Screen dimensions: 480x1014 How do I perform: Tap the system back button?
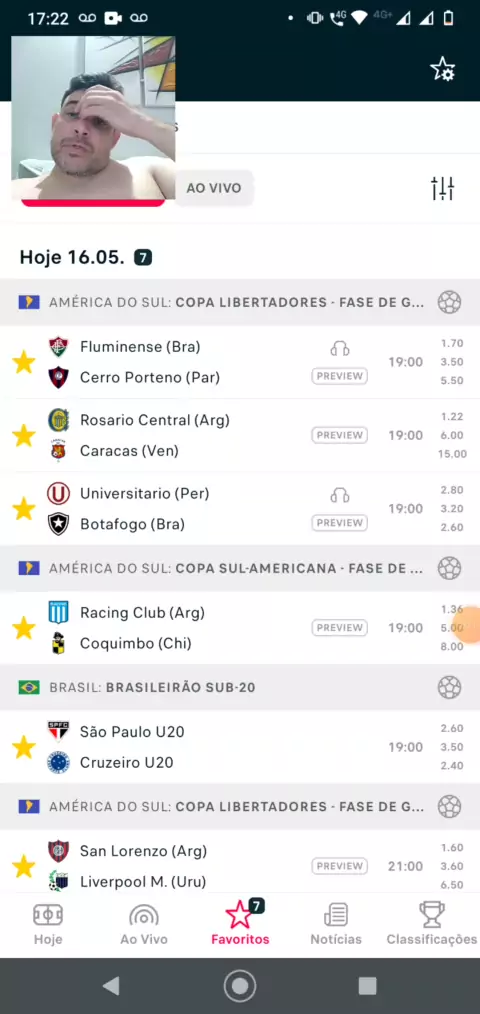tap(111, 986)
